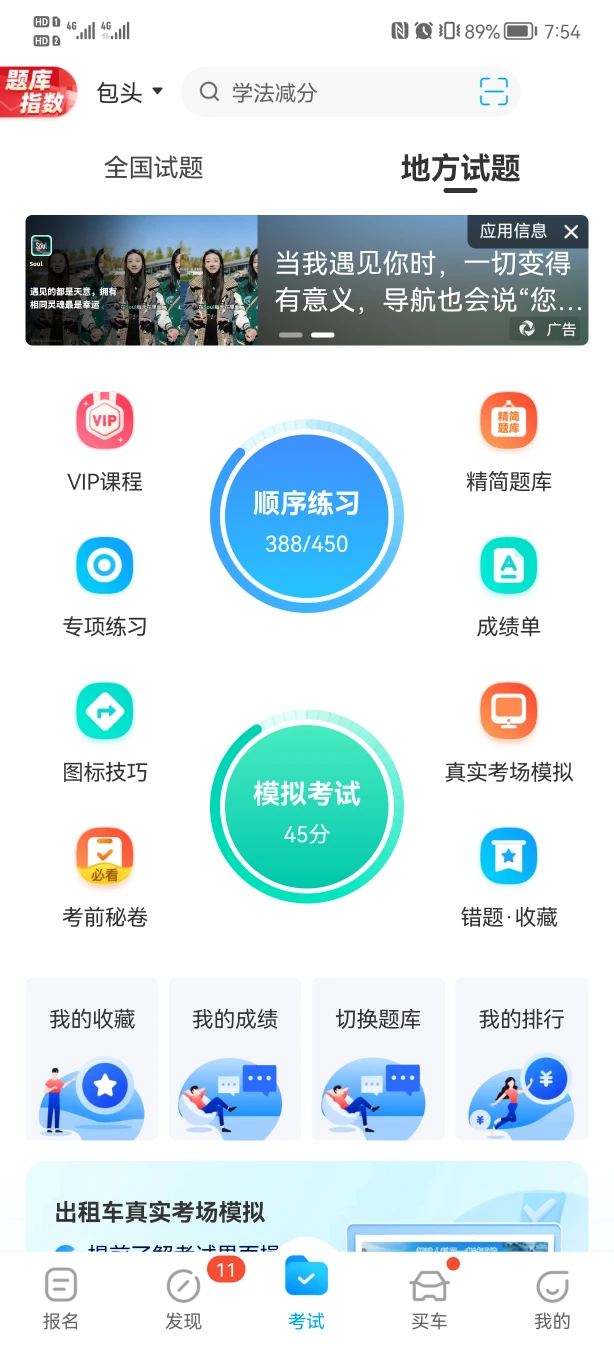This screenshot has width=614, height=1350.
Task: Open the 切换题库 card
Action: pos(378,1059)
